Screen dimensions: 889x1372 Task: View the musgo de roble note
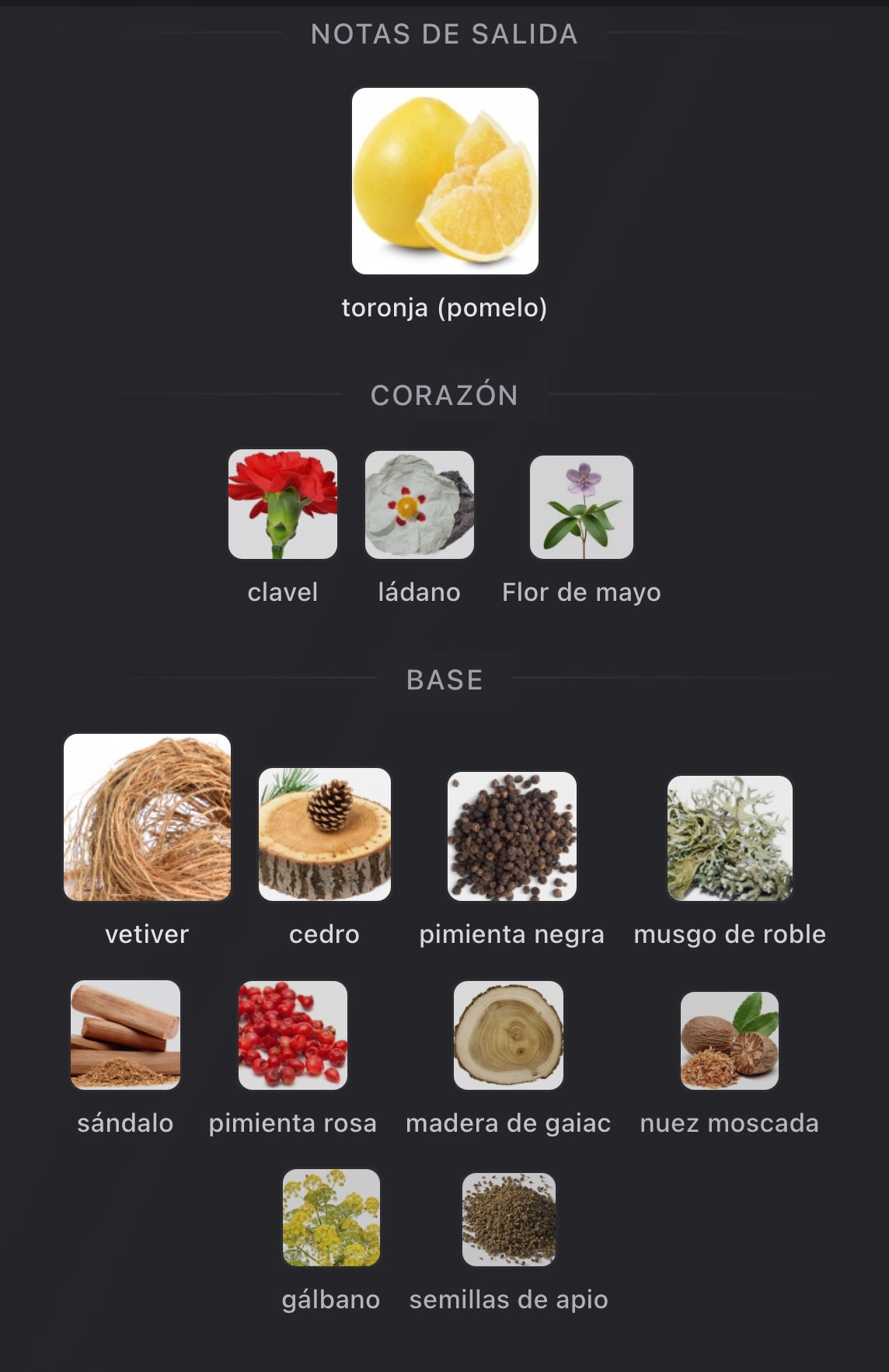[x=730, y=838]
